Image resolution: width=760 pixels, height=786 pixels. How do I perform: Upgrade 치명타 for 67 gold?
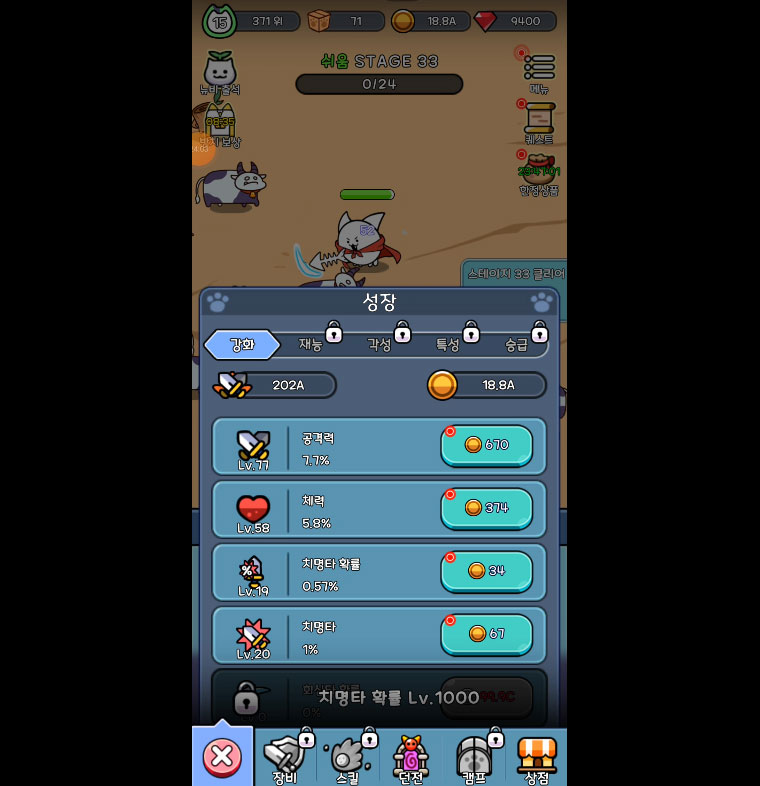click(x=486, y=634)
